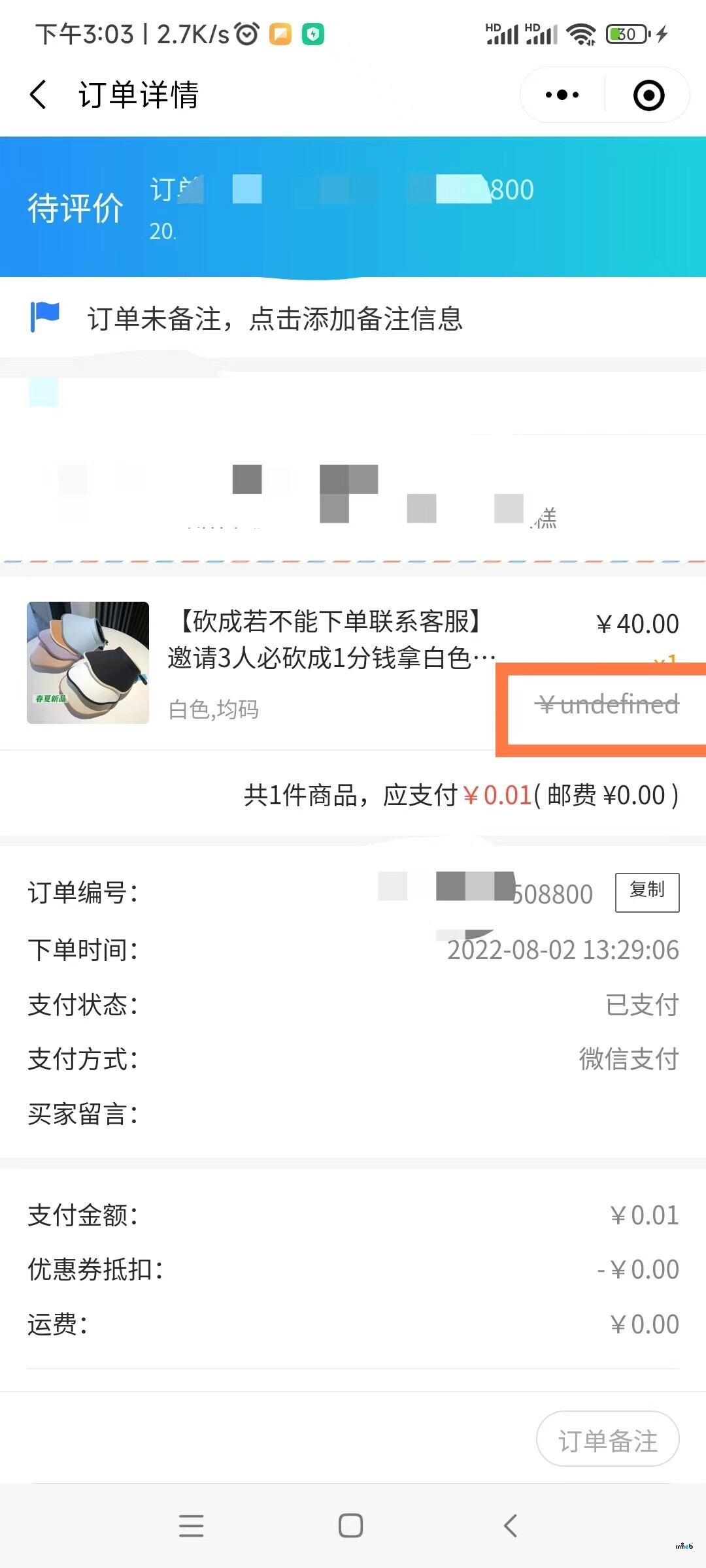
Task: Tap the 订单备注 button
Action: [x=607, y=1441]
